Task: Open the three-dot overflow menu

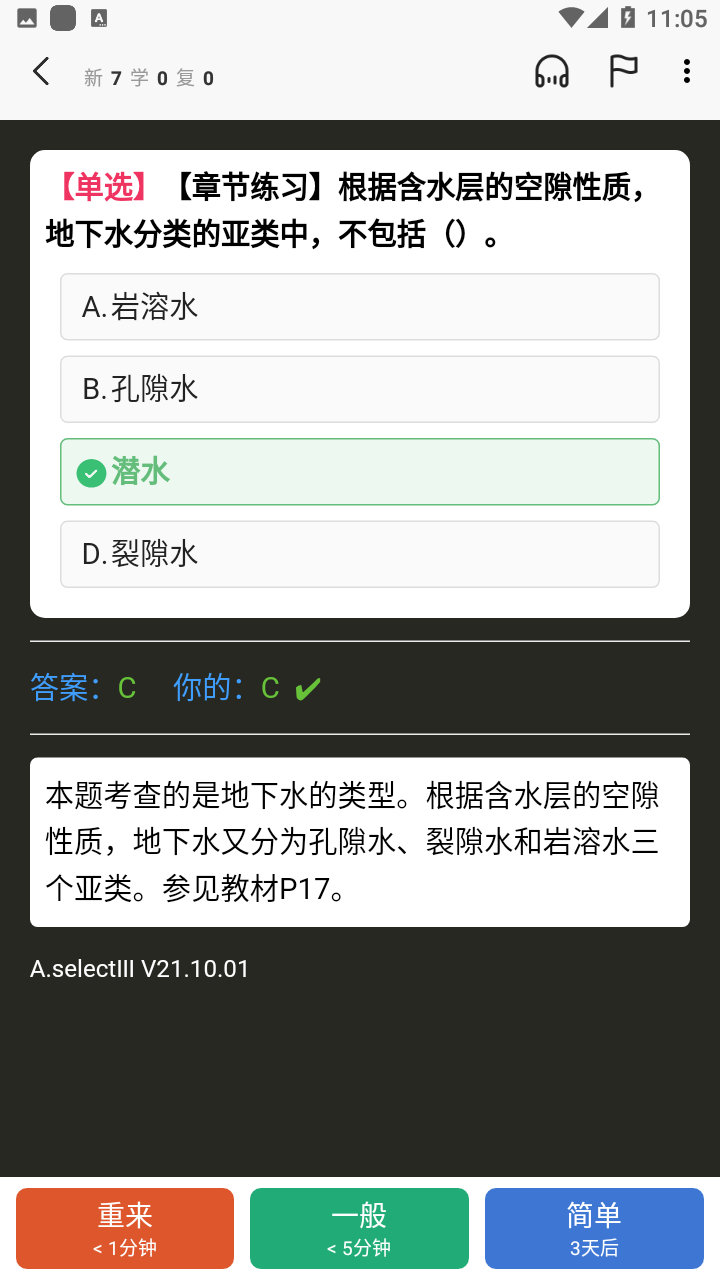Action: point(686,71)
